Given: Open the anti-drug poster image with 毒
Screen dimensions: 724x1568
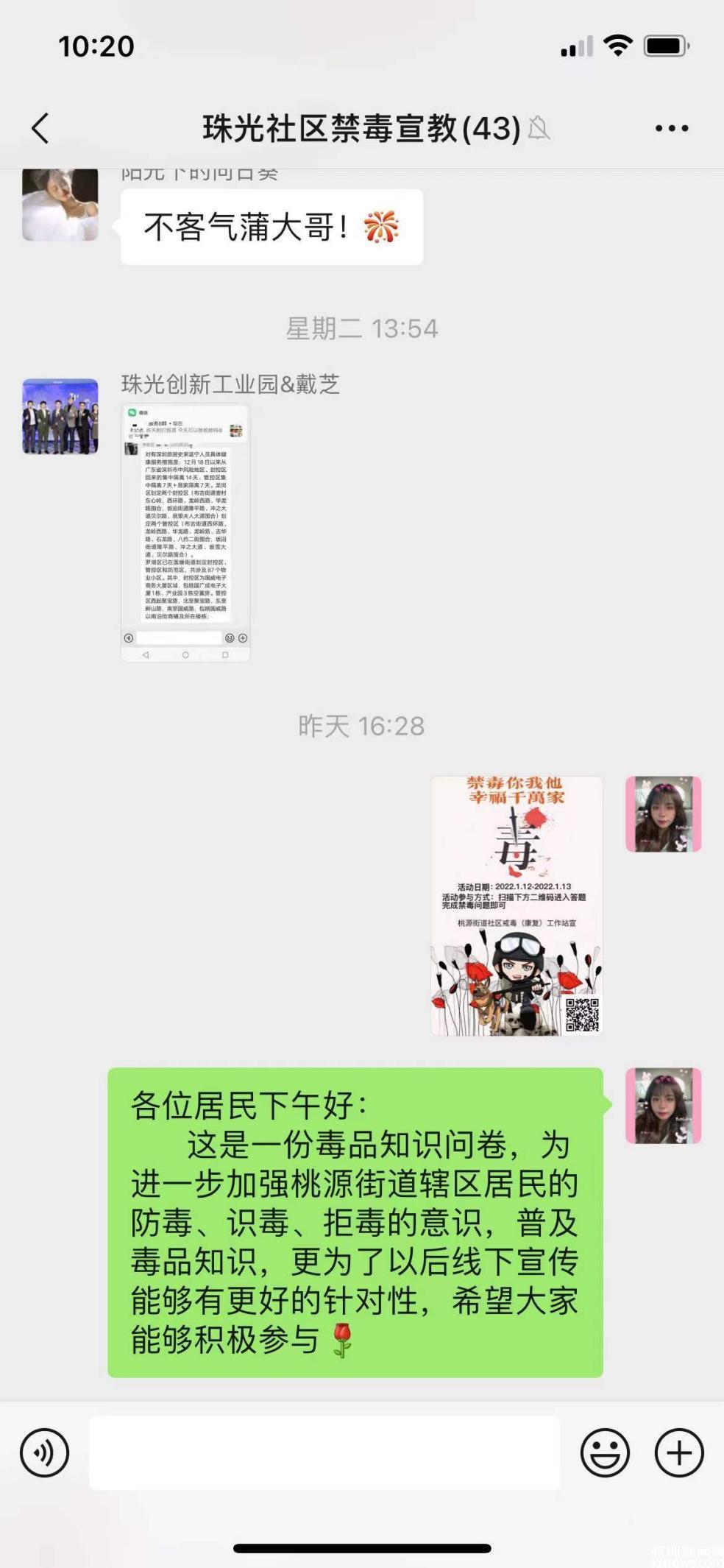Looking at the screenshot, I should click(x=517, y=905).
